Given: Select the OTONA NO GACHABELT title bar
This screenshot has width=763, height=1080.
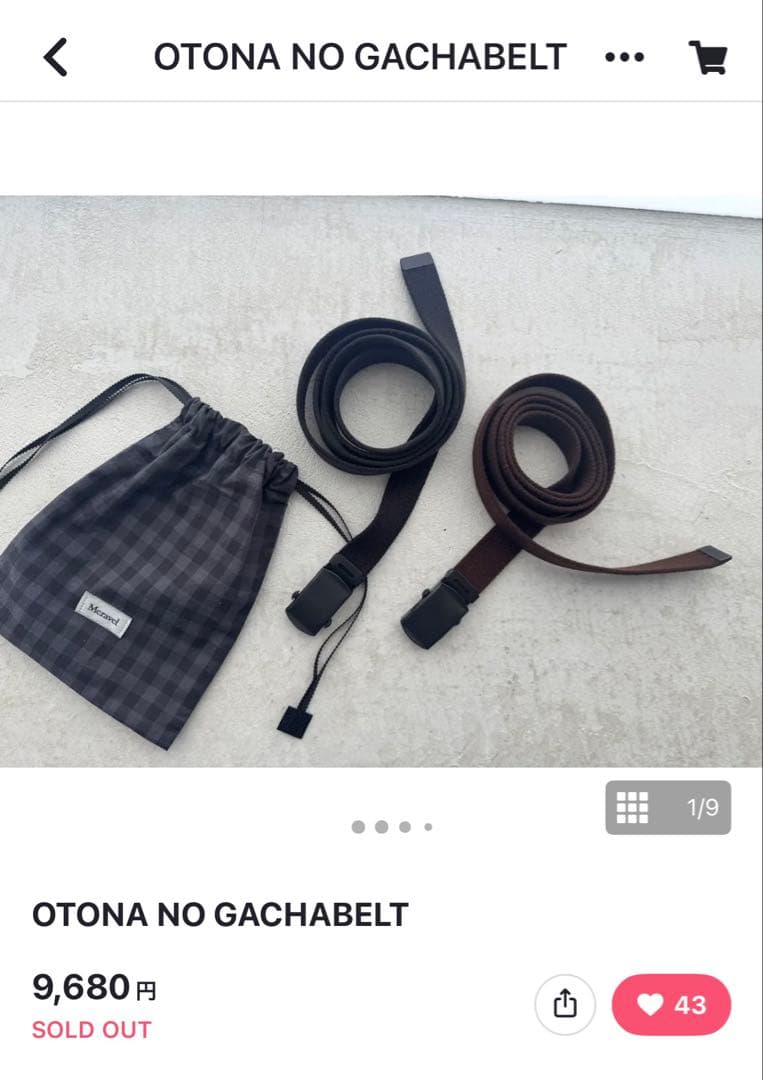Looking at the screenshot, I should [360, 57].
